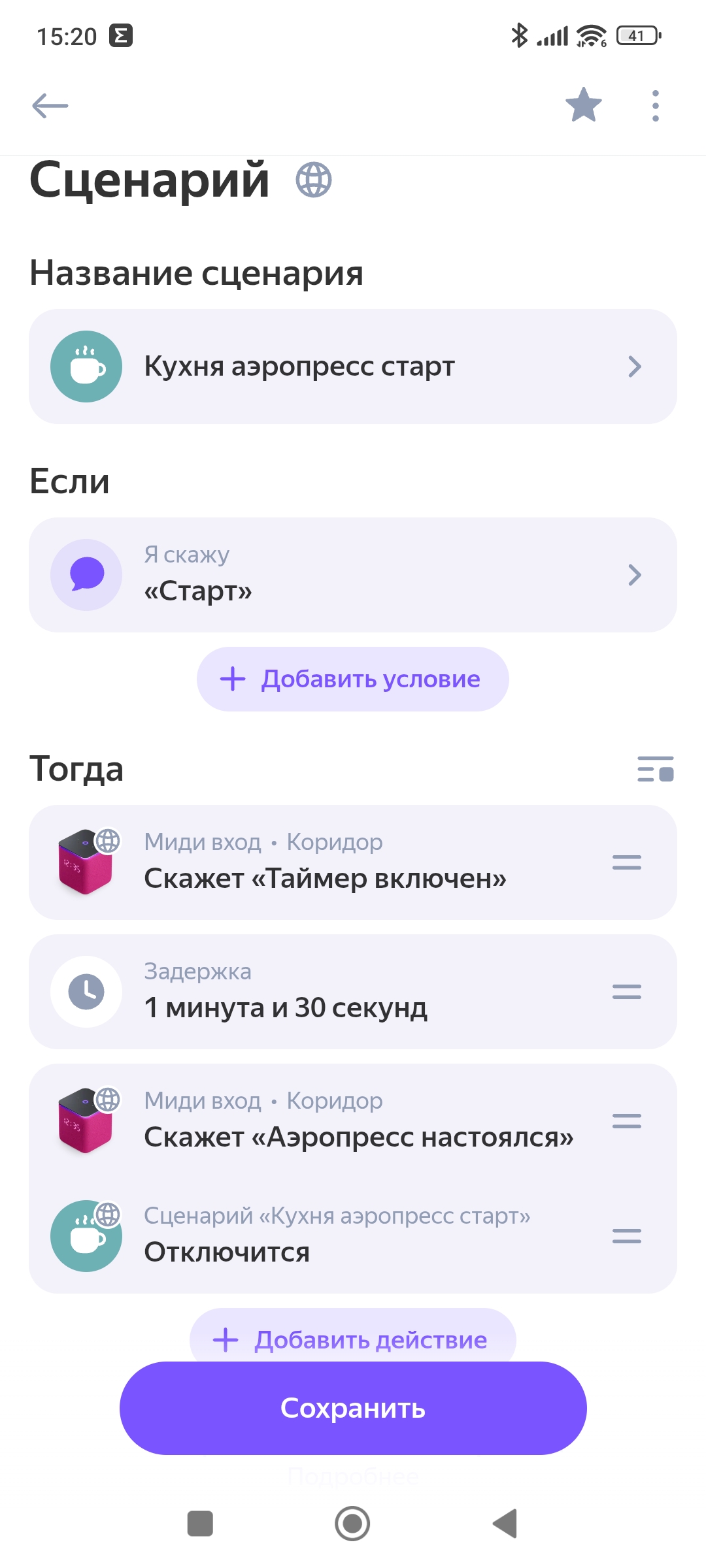Image resolution: width=706 pixels, height=1568 pixels.
Task: Open the delay of 1 minute 30 seconds
Action: (x=327, y=992)
